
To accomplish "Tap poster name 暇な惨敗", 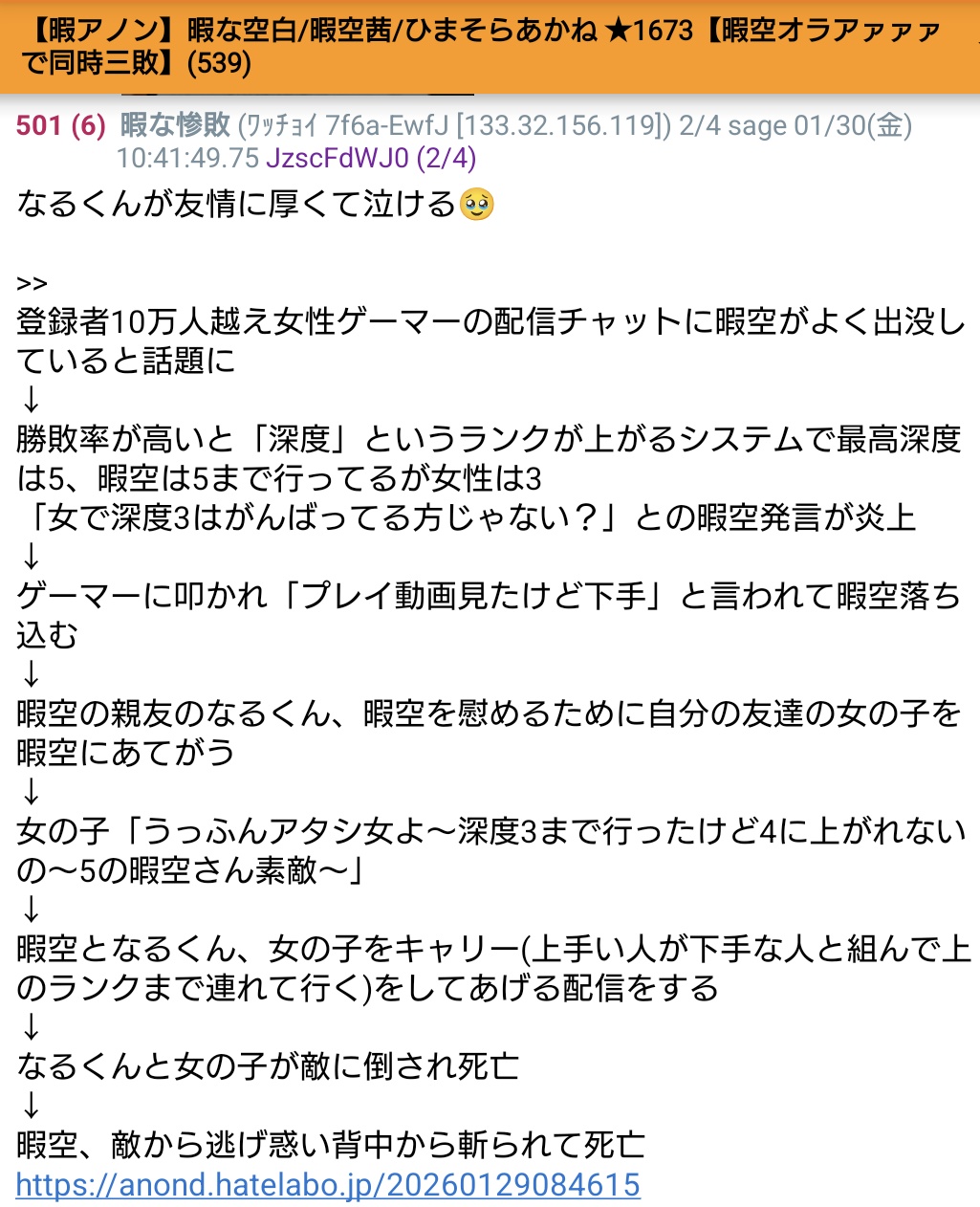I will (x=175, y=124).
